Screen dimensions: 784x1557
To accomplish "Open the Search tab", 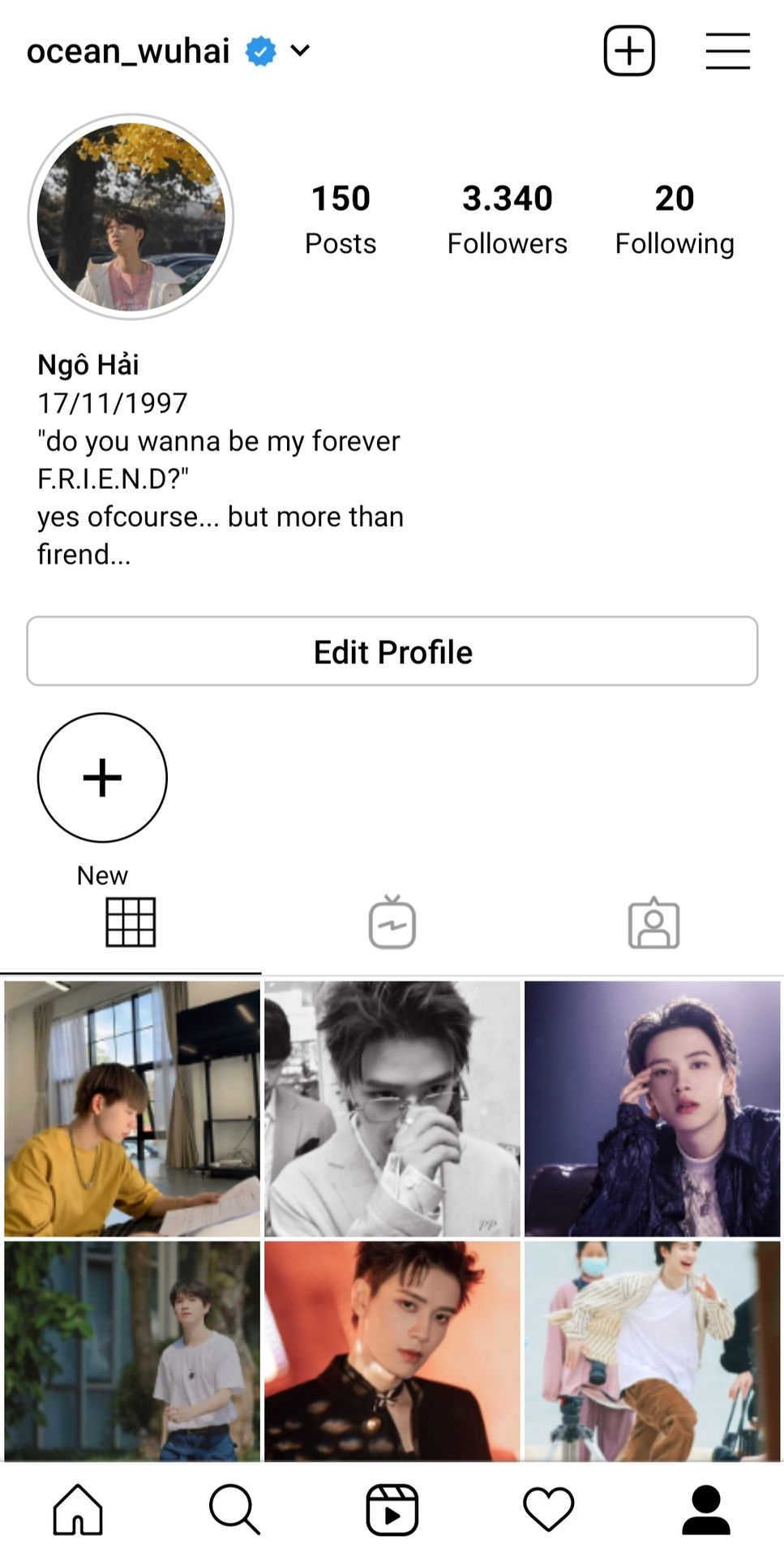I will point(234,1509).
